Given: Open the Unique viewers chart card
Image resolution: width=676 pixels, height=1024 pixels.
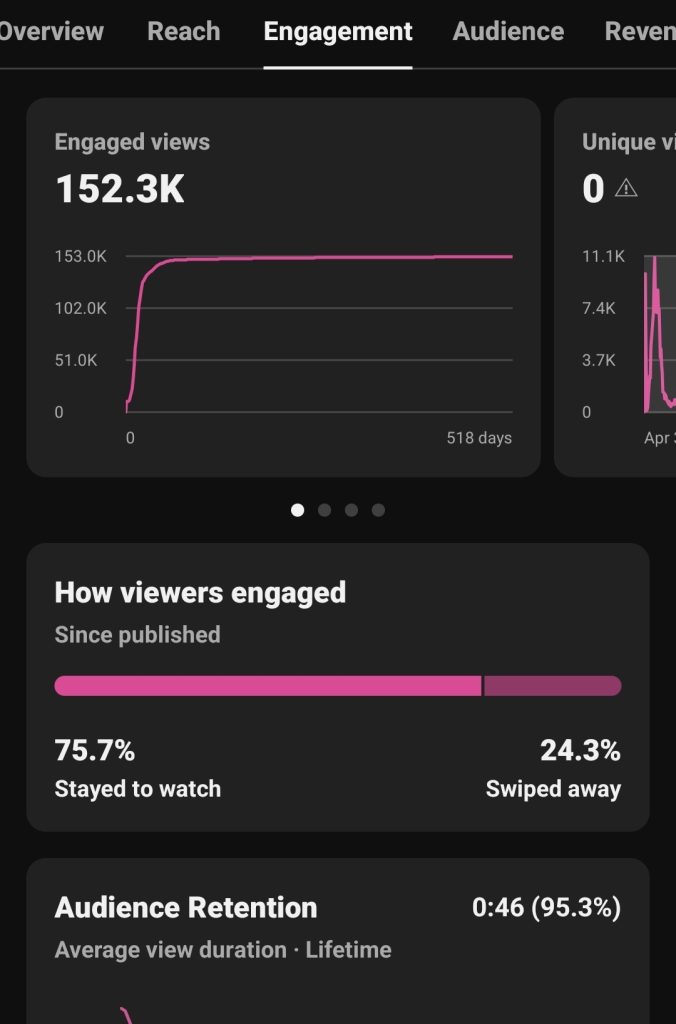Looking at the screenshot, I should click(615, 287).
